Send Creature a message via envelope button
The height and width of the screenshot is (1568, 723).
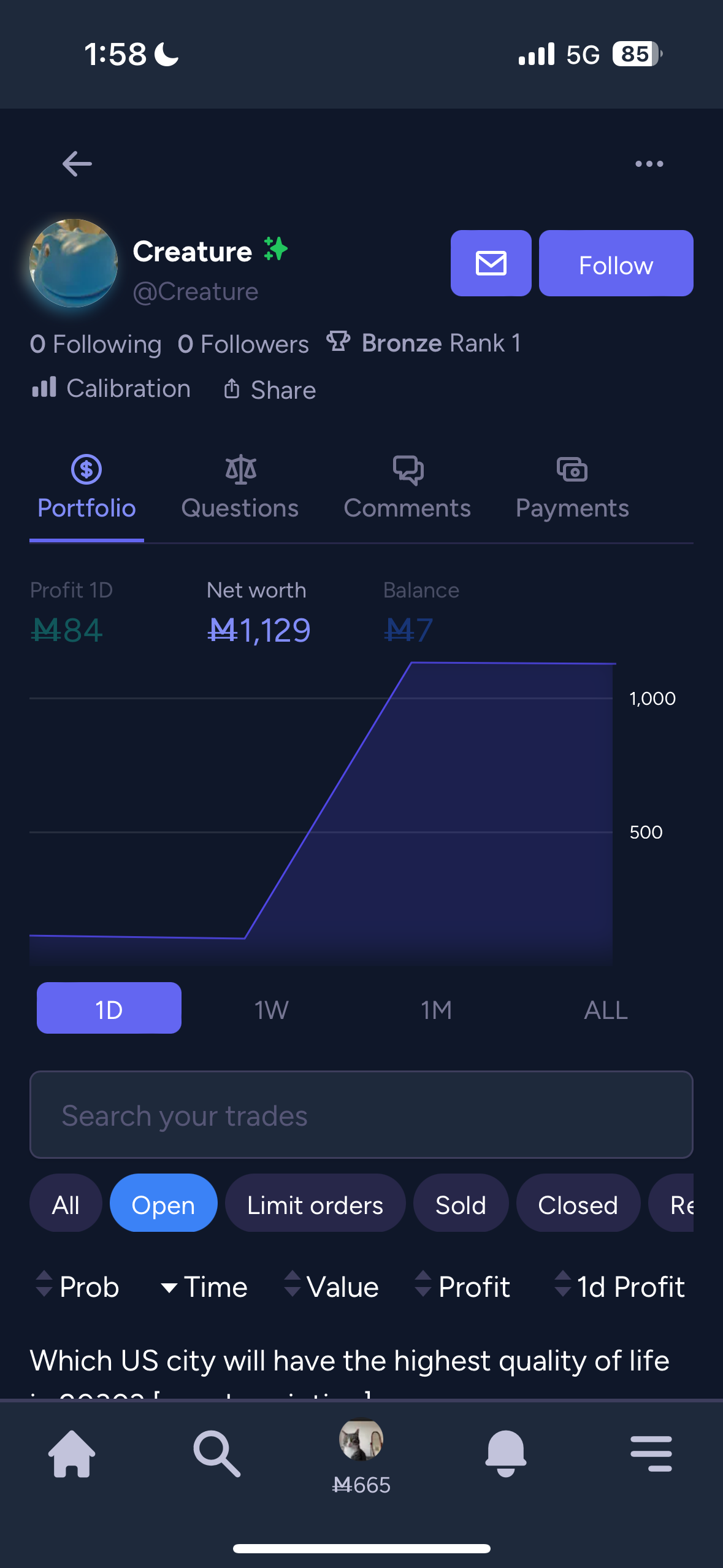point(491,263)
